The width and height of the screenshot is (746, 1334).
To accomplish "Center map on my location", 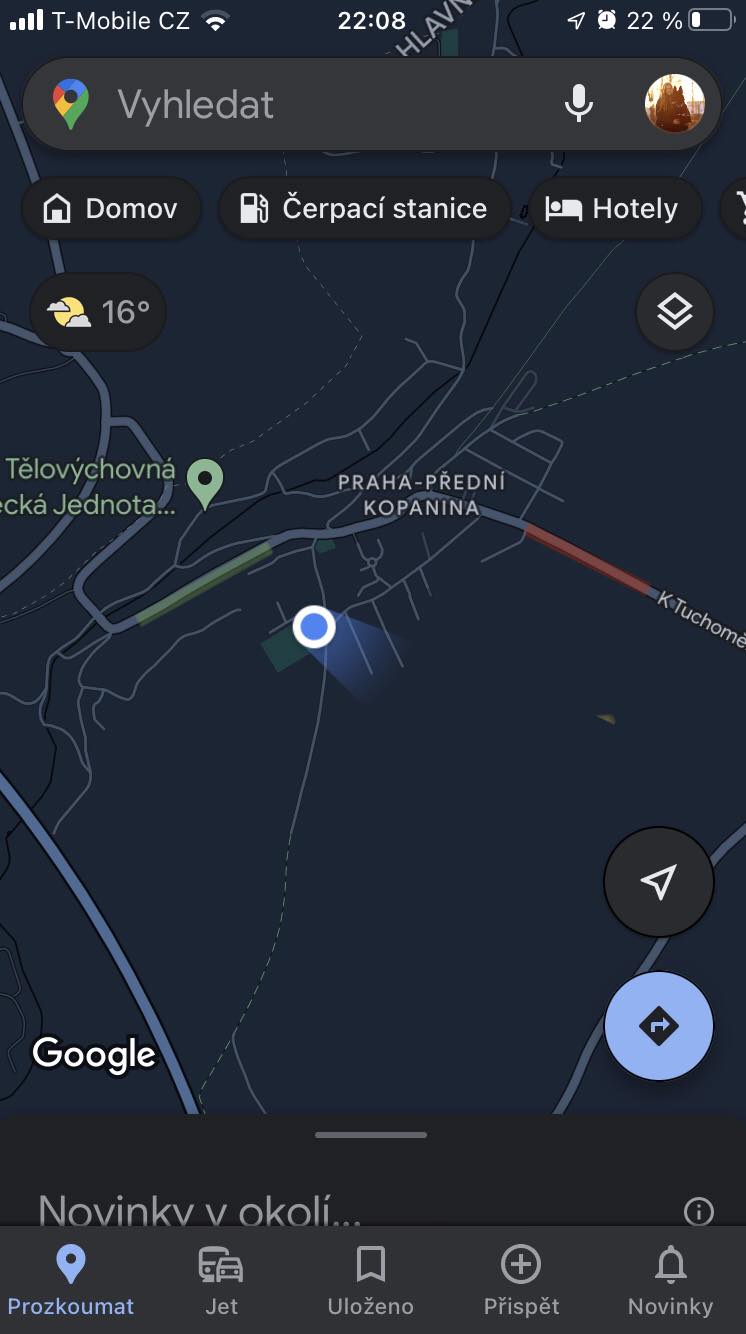I will (x=659, y=882).
